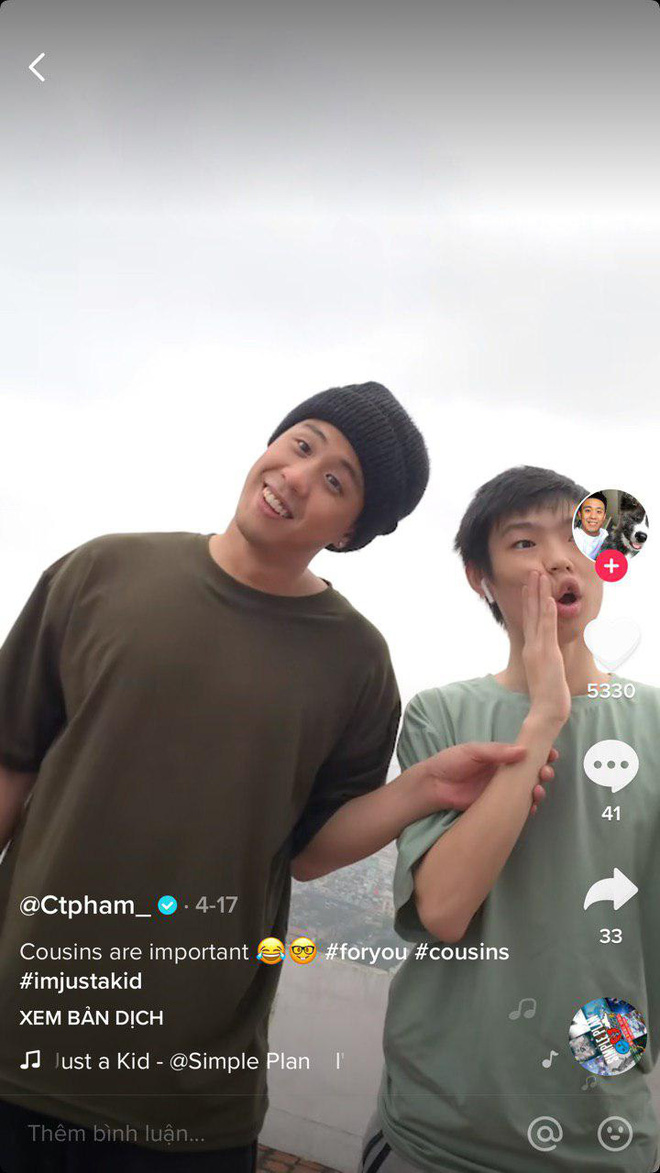Mention someone with the @ icon
Screen dimensions: 660x1173
coord(545,1133)
